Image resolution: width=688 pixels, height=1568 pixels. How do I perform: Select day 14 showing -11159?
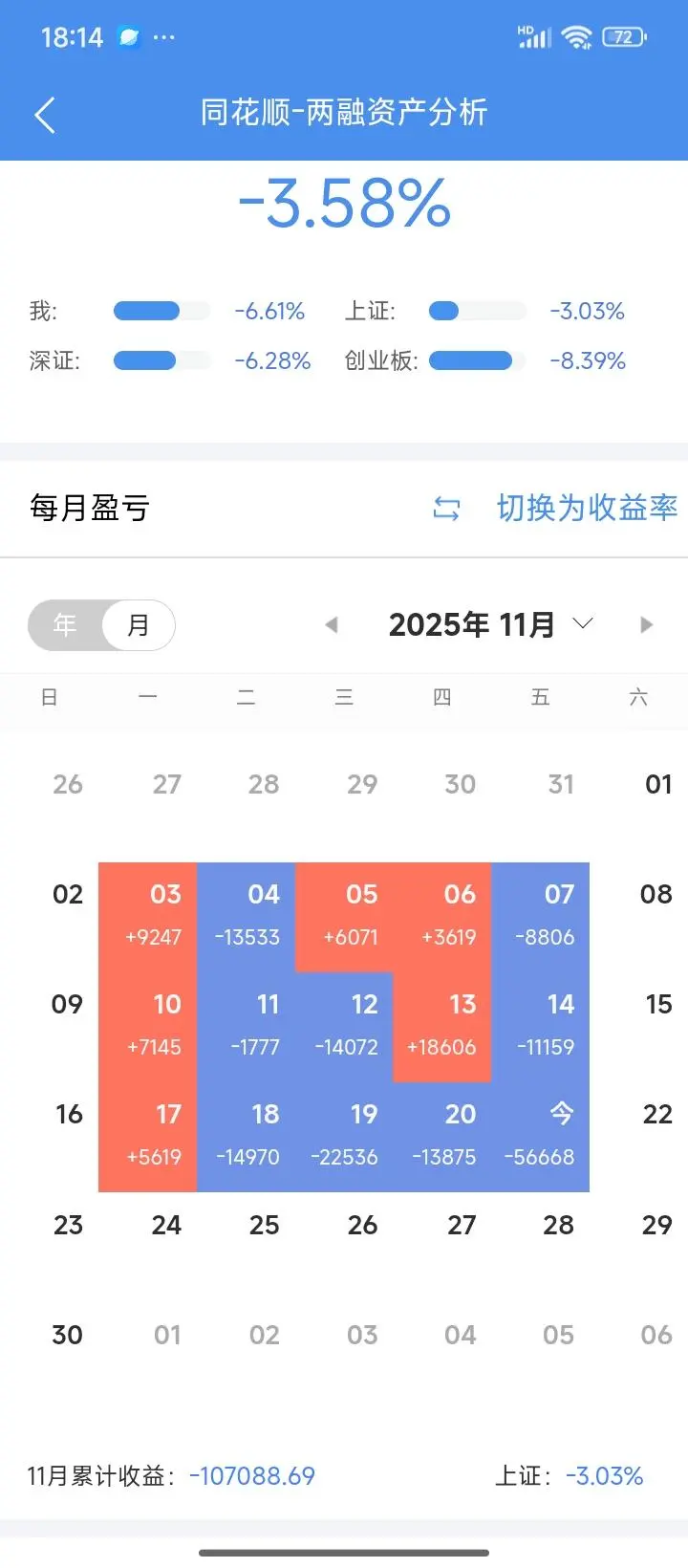[541, 1026]
